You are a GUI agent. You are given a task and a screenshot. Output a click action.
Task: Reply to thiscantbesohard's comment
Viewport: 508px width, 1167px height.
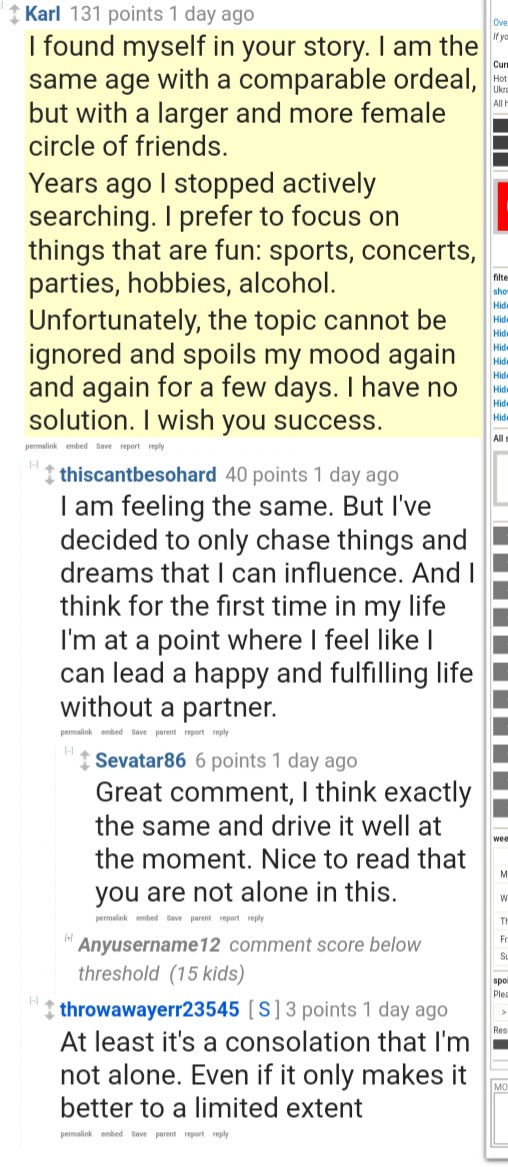(x=220, y=732)
